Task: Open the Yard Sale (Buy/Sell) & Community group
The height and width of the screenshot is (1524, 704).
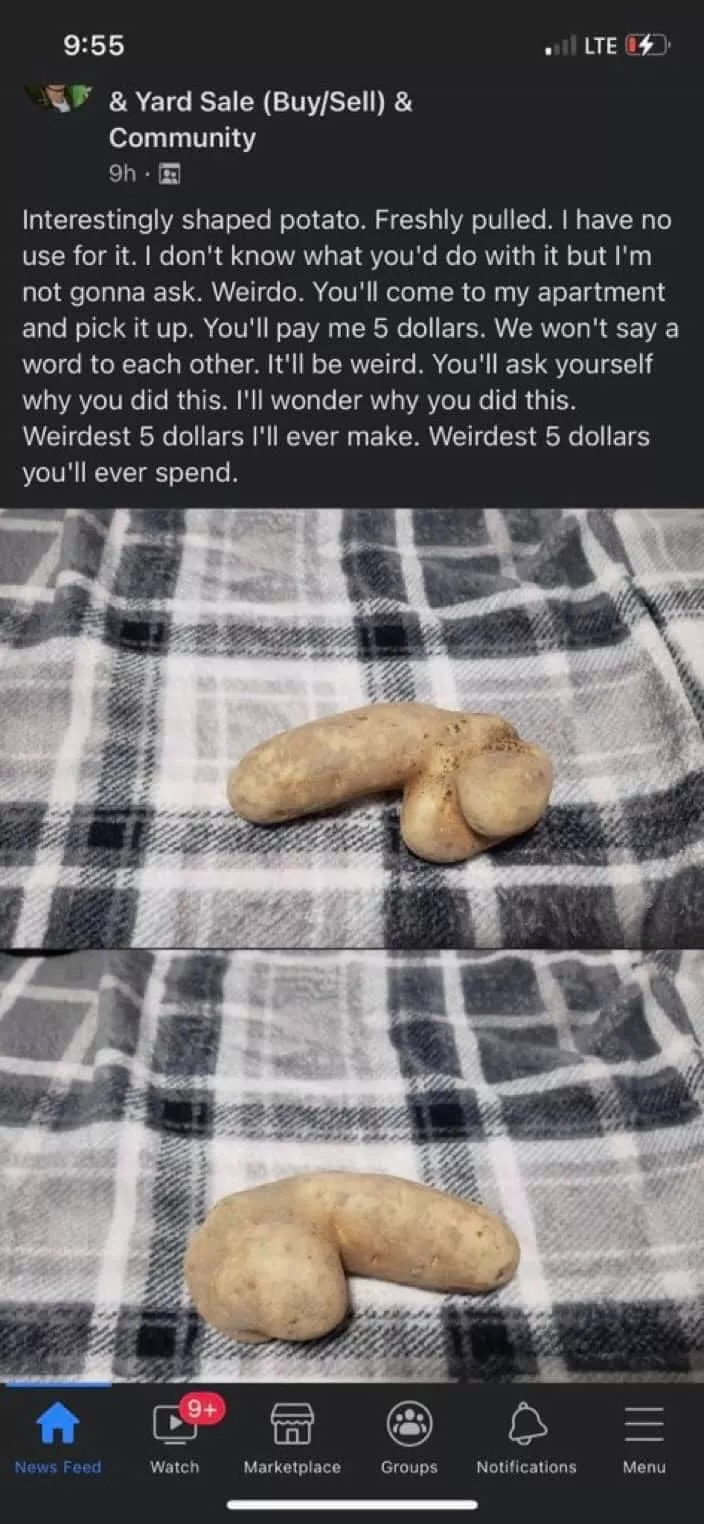Action: (x=258, y=118)
